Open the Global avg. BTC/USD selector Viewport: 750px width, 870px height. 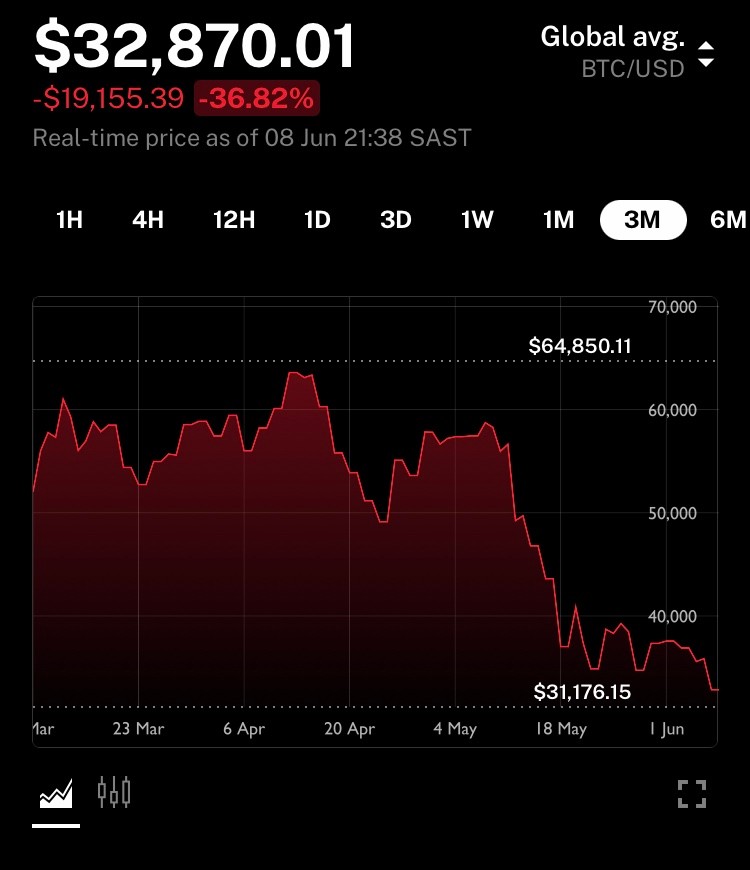[627, 53]
